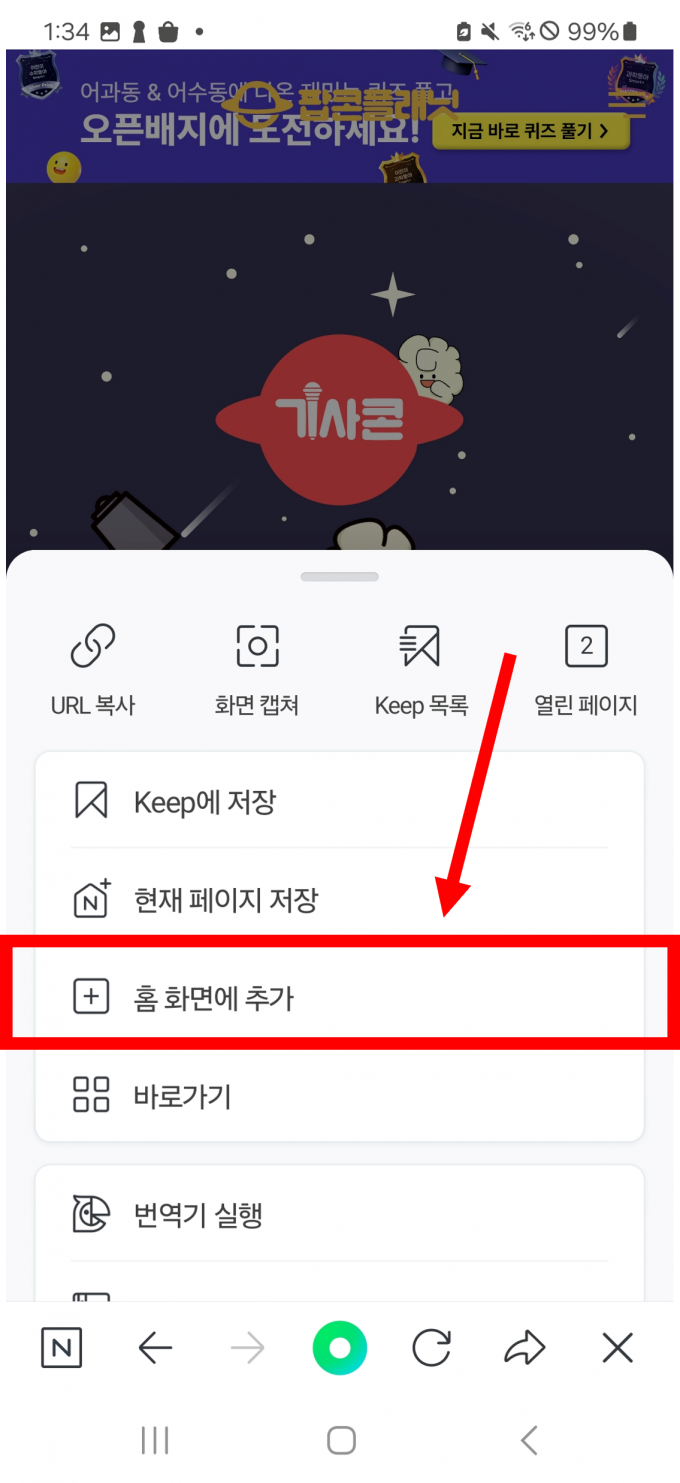Image resolution: width=680 pixels, height=1483 pixels.
Task: Capture the screen with 화면 캡쳐
Action: click(257, 668)
